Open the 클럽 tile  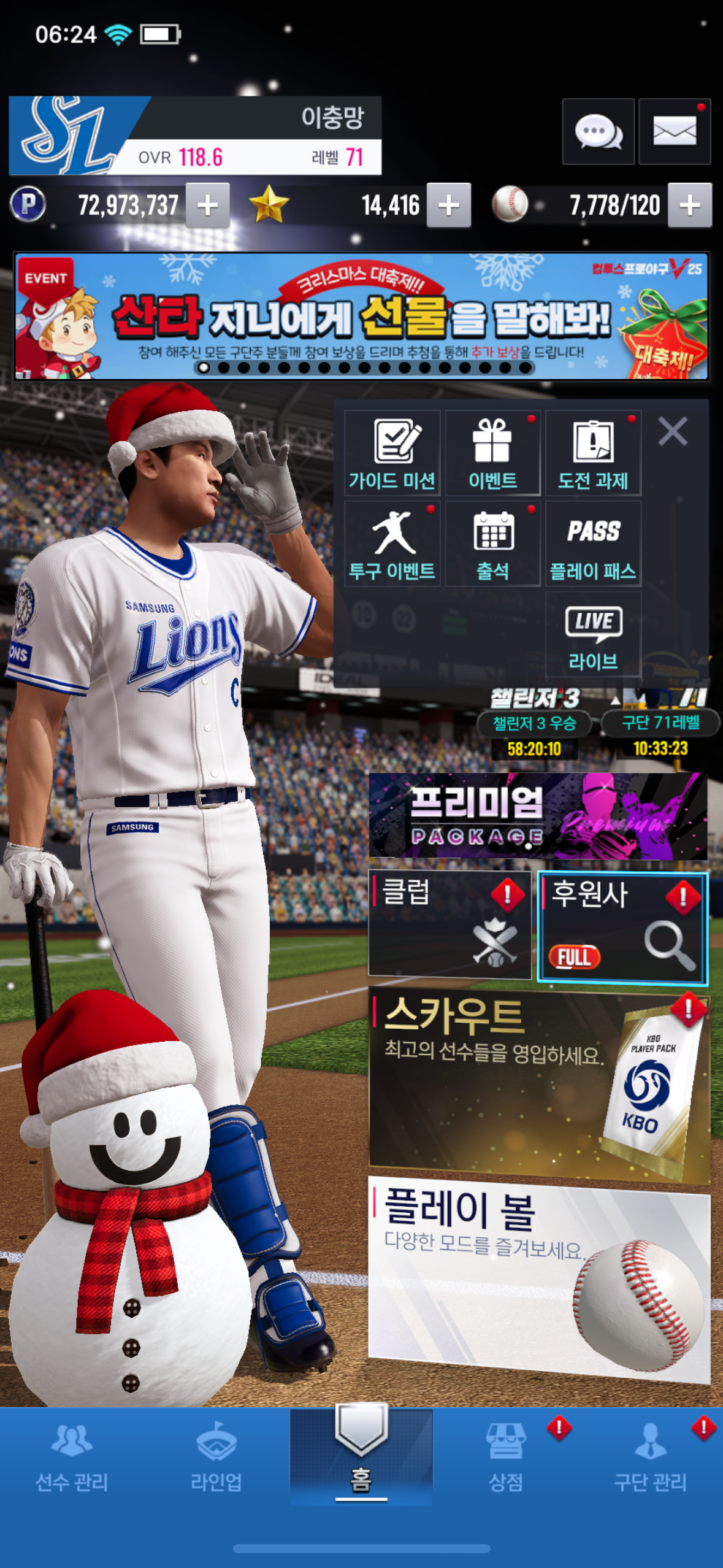(449, 924)
